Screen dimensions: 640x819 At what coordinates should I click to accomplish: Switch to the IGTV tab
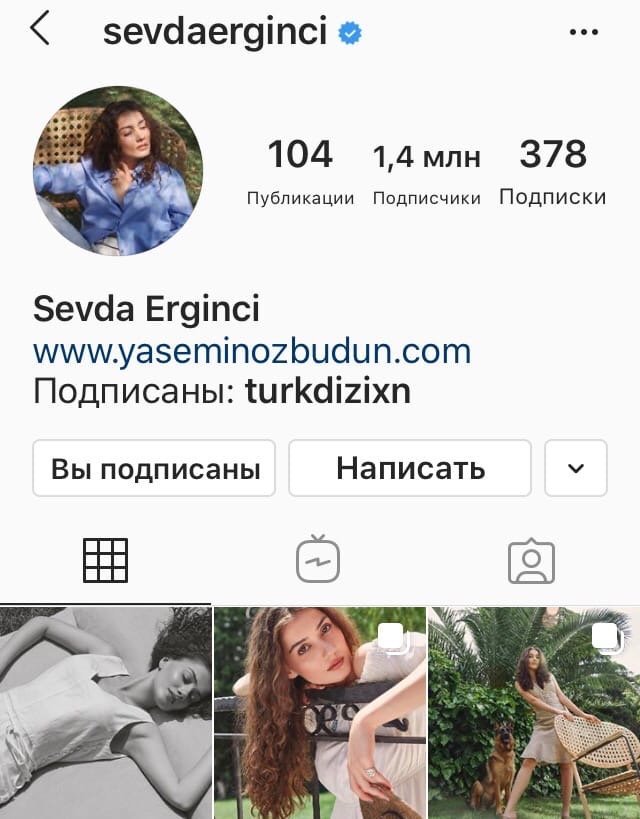[x=318, y=559]
